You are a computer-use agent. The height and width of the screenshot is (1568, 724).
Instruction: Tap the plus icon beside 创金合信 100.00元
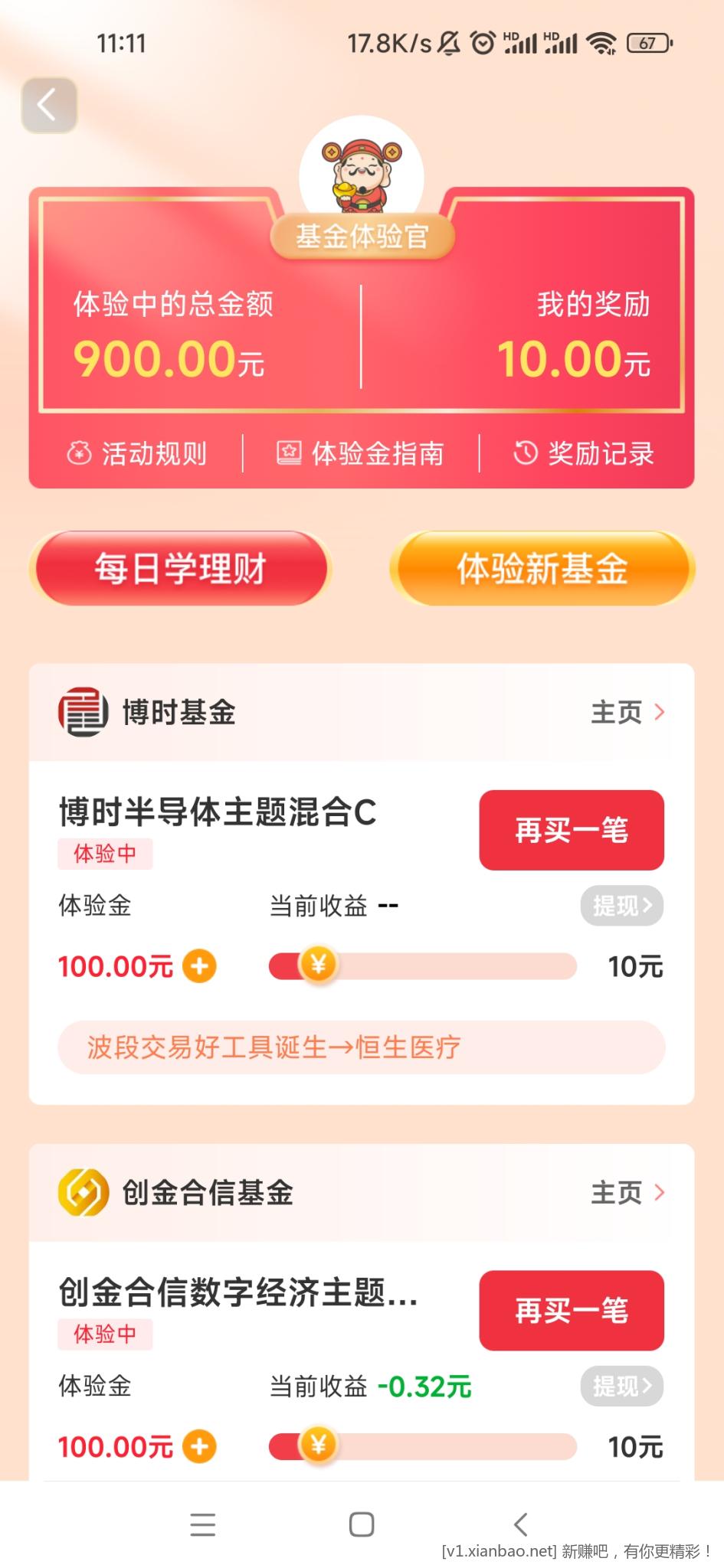pos(199,1447)
